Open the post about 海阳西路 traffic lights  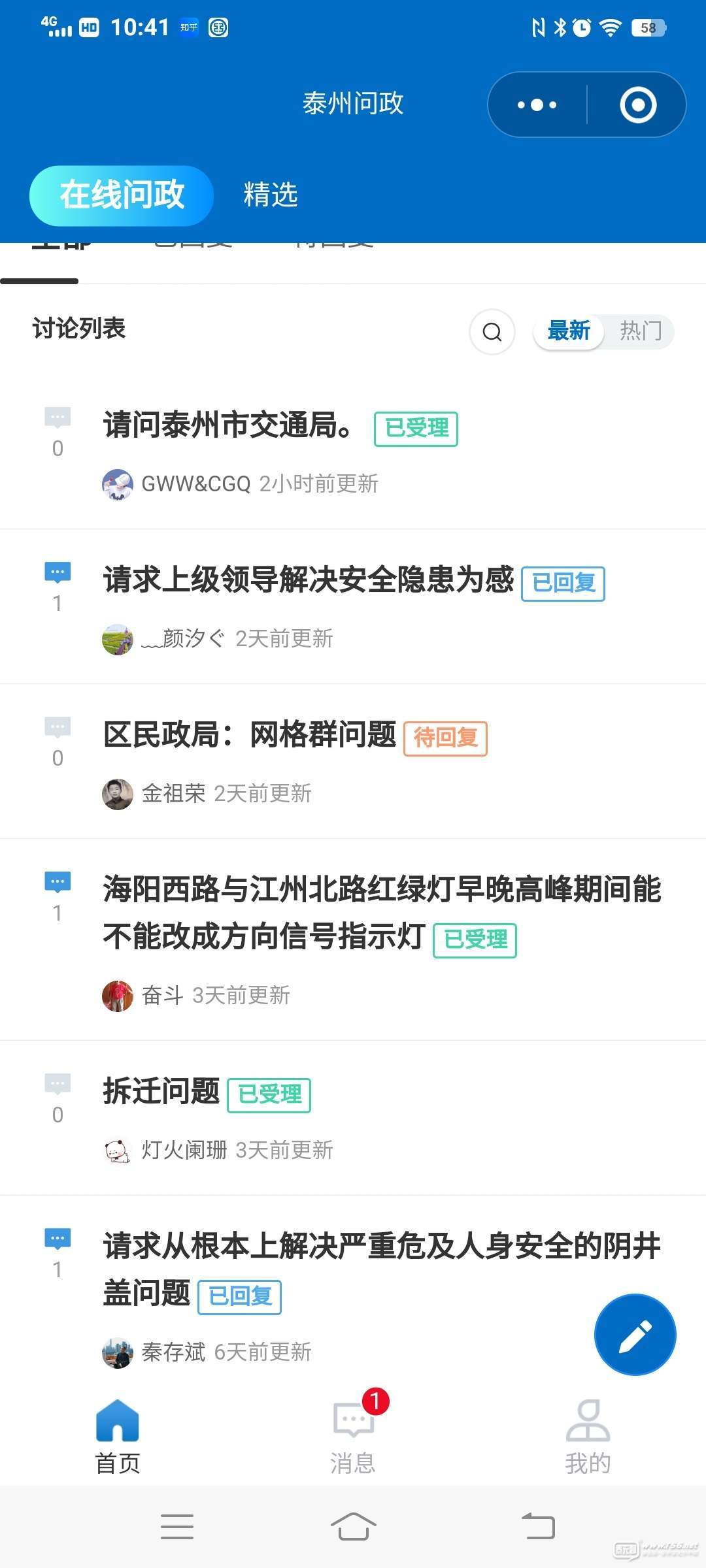[382, 913]
